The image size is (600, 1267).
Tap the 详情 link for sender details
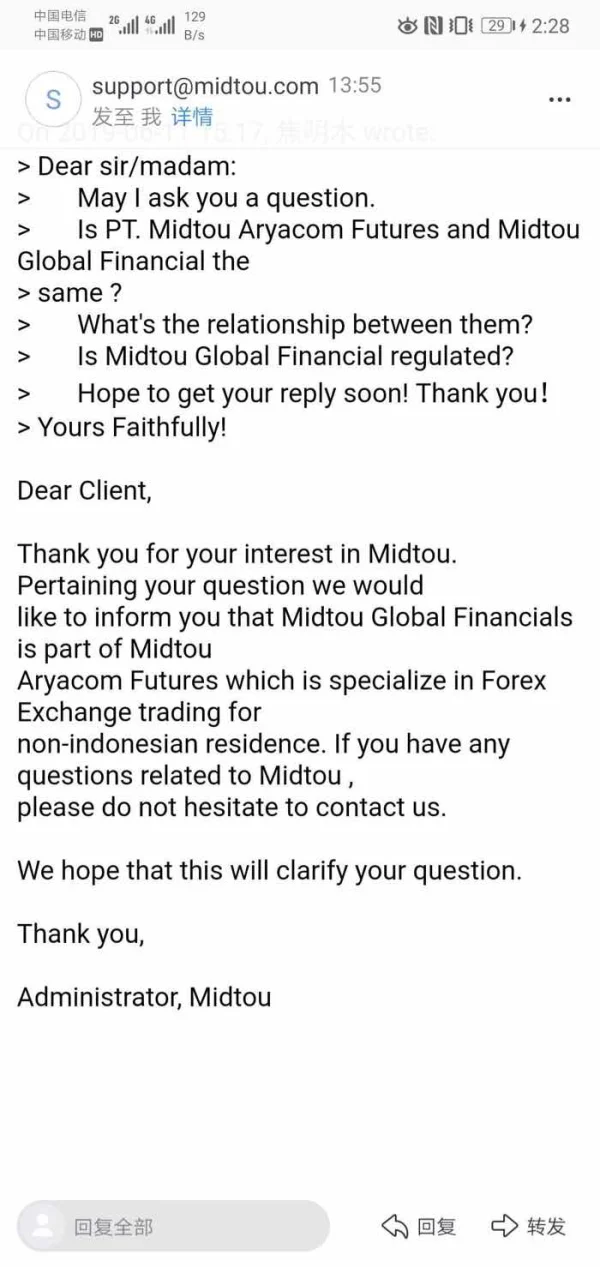(x=191, y=118)
